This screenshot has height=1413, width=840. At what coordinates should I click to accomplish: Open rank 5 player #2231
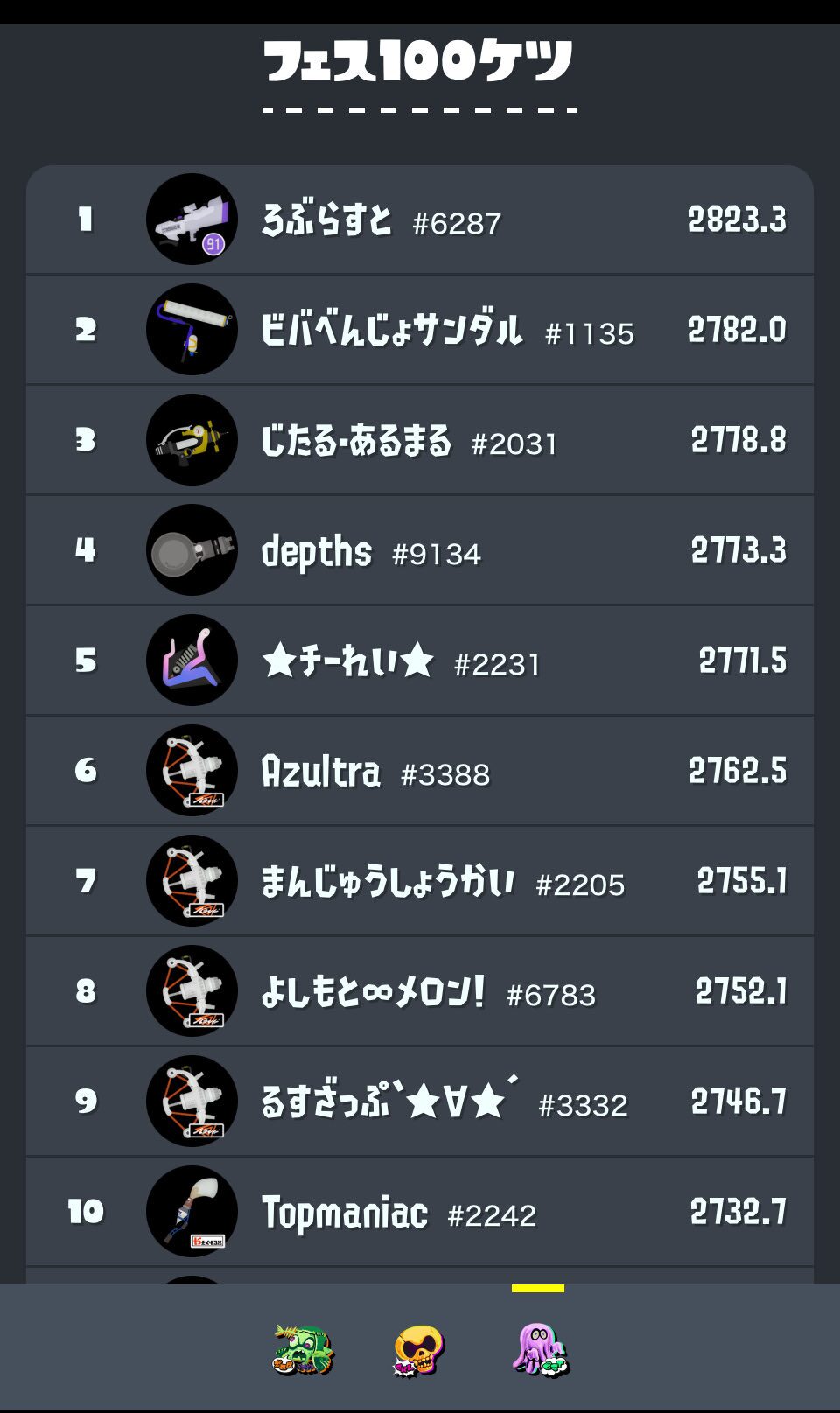[x=420, y=661]
